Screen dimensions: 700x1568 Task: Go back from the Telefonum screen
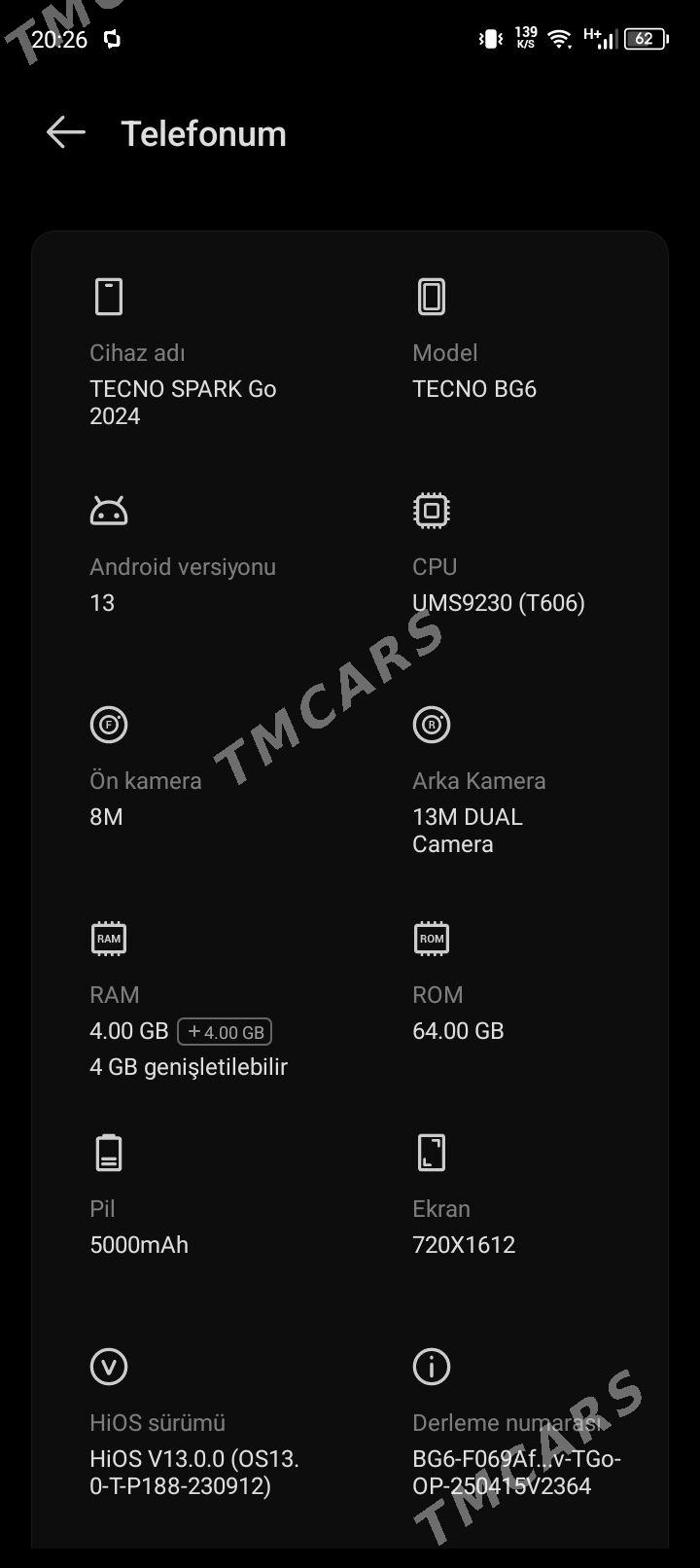click(65, 132)
